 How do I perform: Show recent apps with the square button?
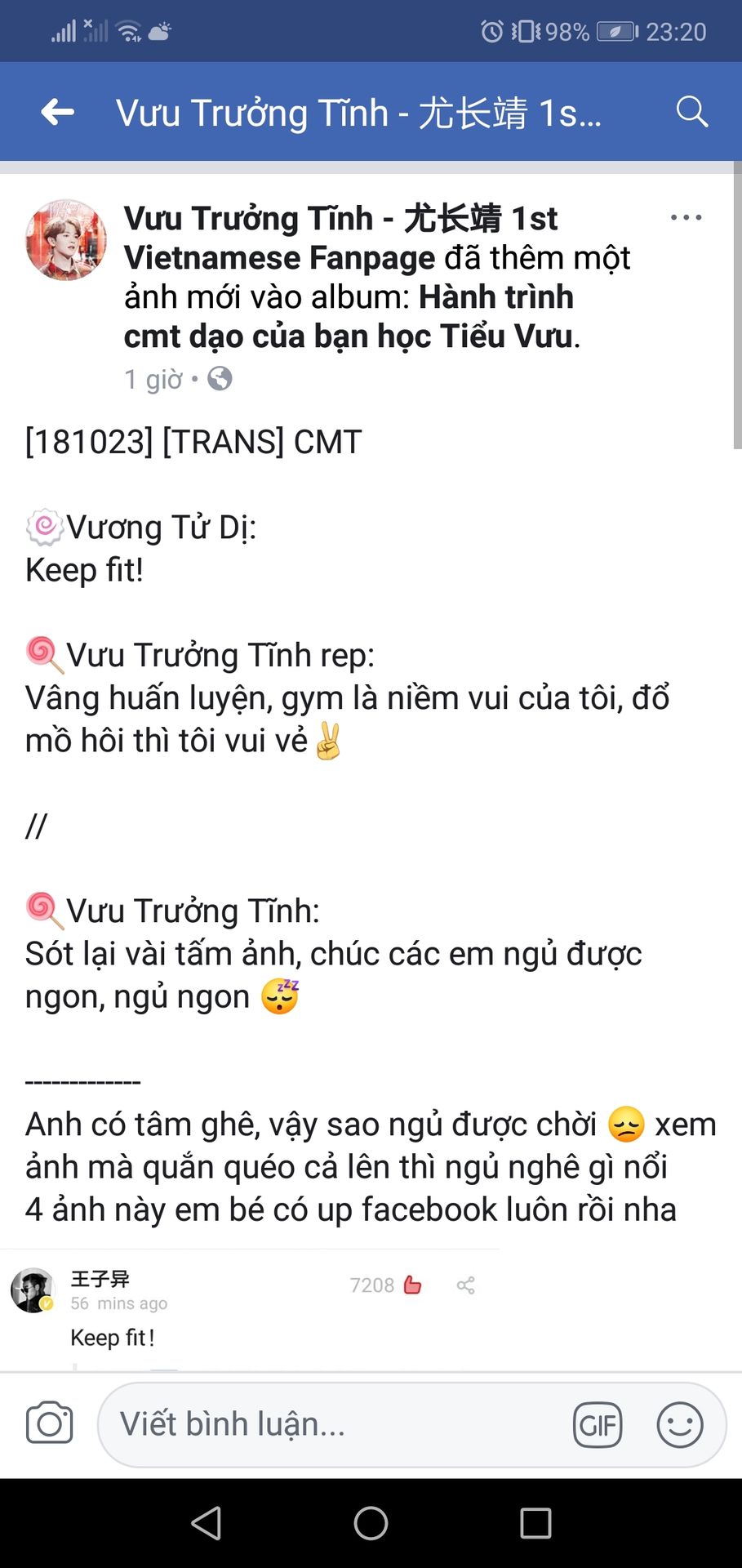pyautogui.click(x=535, y=1523)
